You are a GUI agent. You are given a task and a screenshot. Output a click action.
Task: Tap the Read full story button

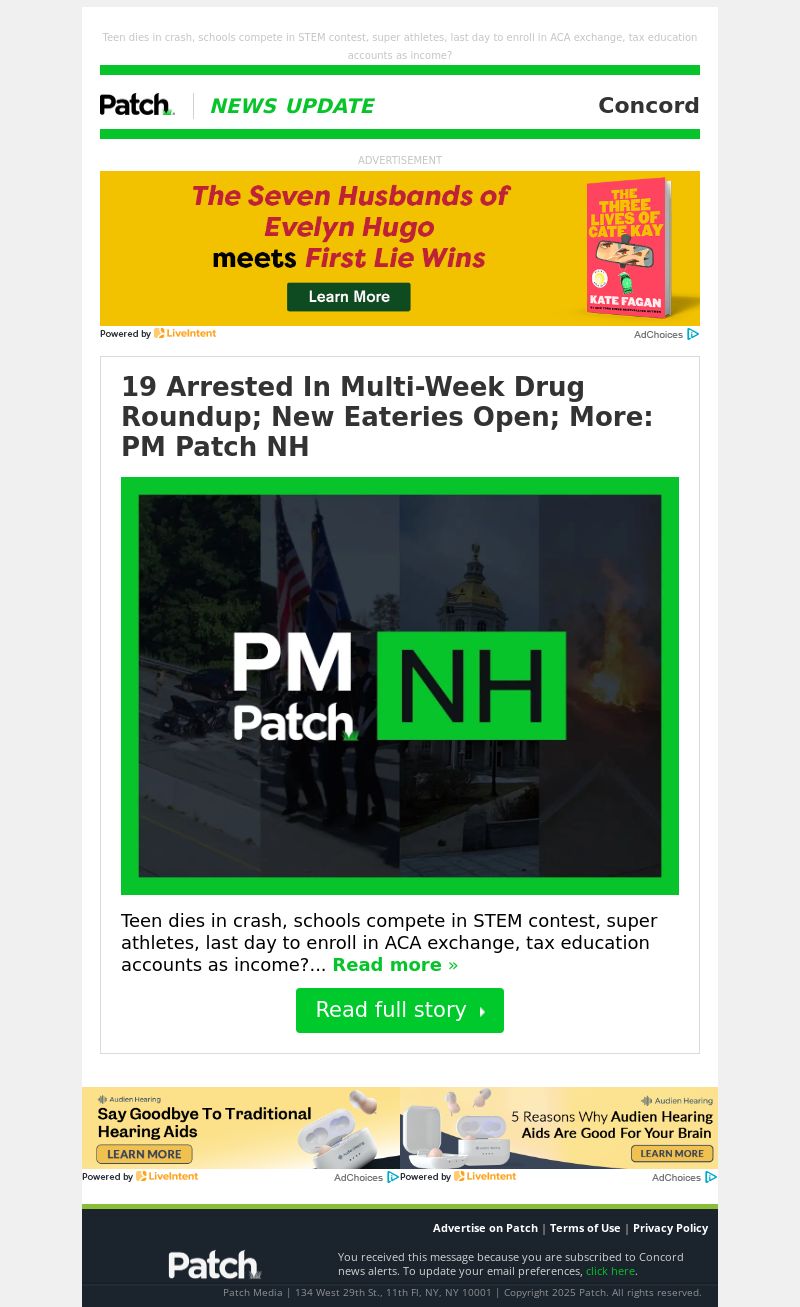400,1010
